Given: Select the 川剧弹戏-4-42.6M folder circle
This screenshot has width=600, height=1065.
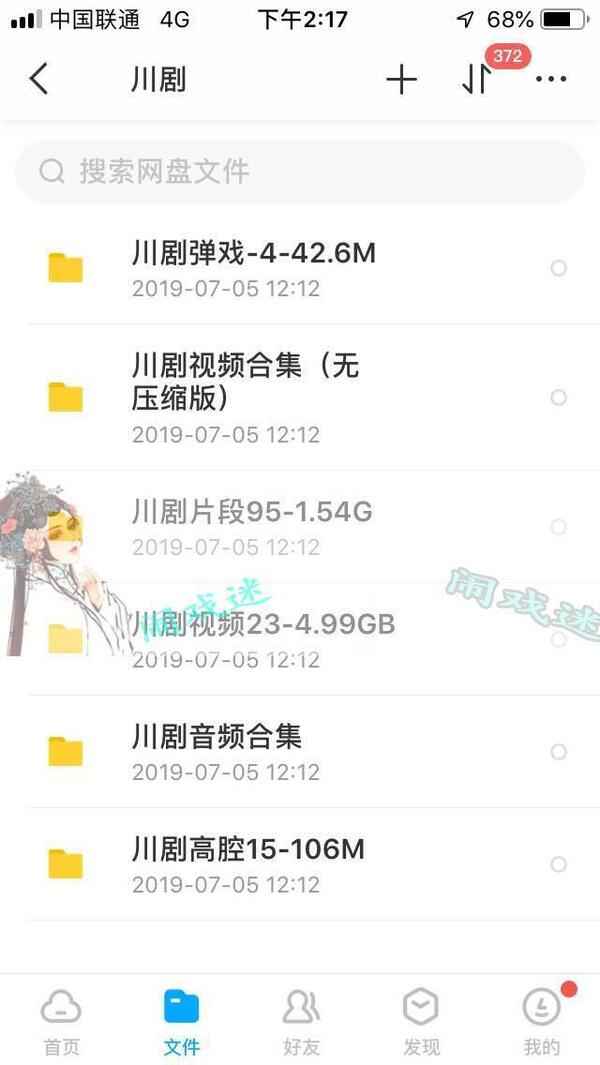Looking at the screenshot, I should pyautogui.click(x=559, y=268).
